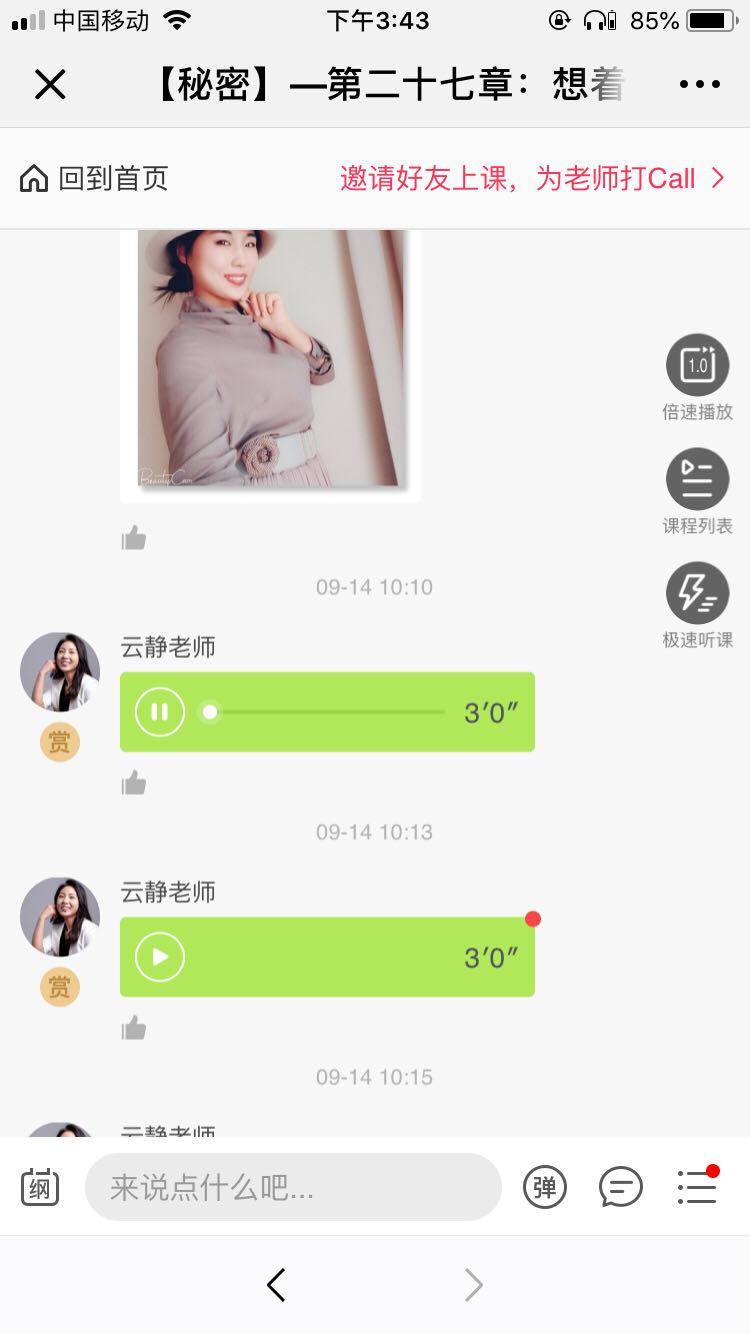Tap 赏 reward badge under first 云静老师 avatar
The height and width of the screenshot is (1334, 750).
pyautogui.click(x=60, y=743)
